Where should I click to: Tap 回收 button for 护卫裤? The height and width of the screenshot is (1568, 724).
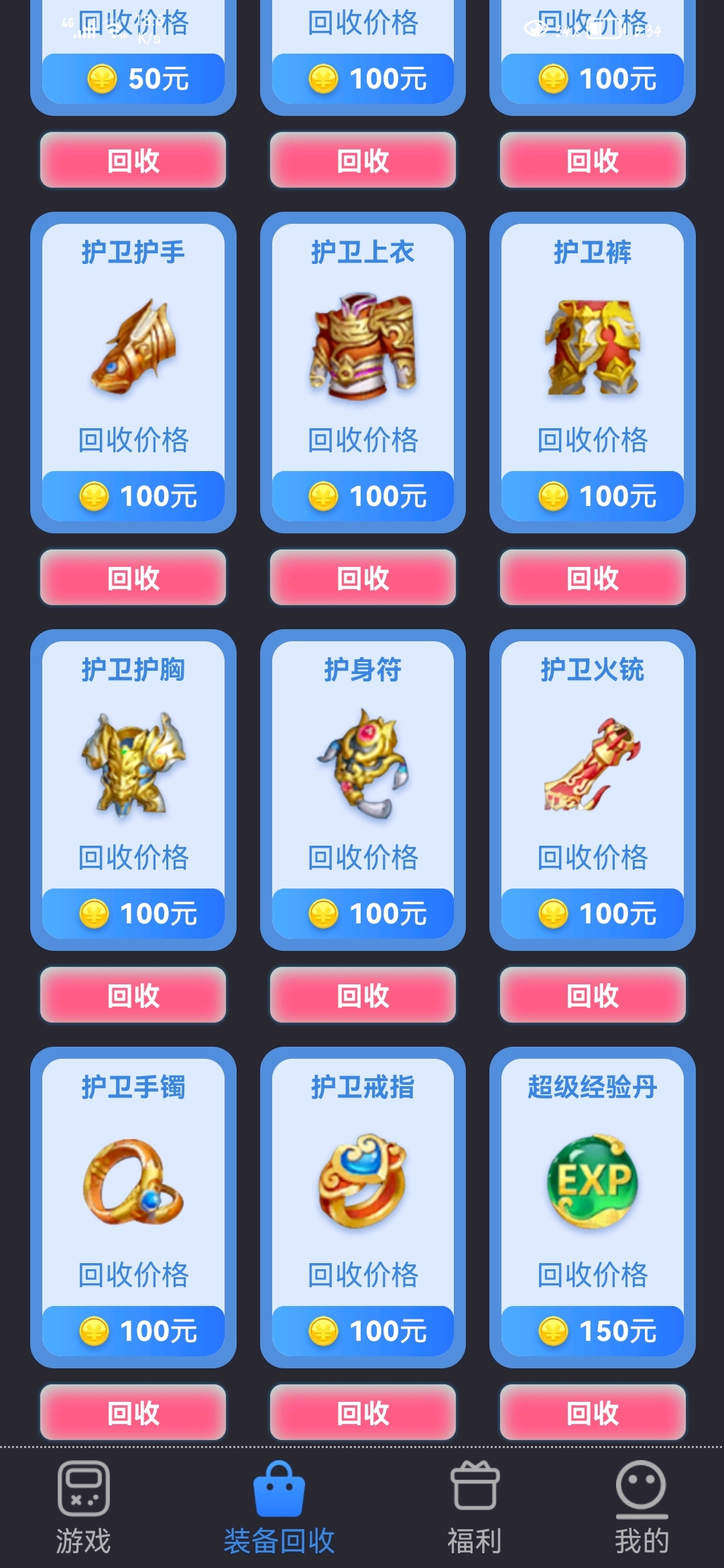click(593, 578)
